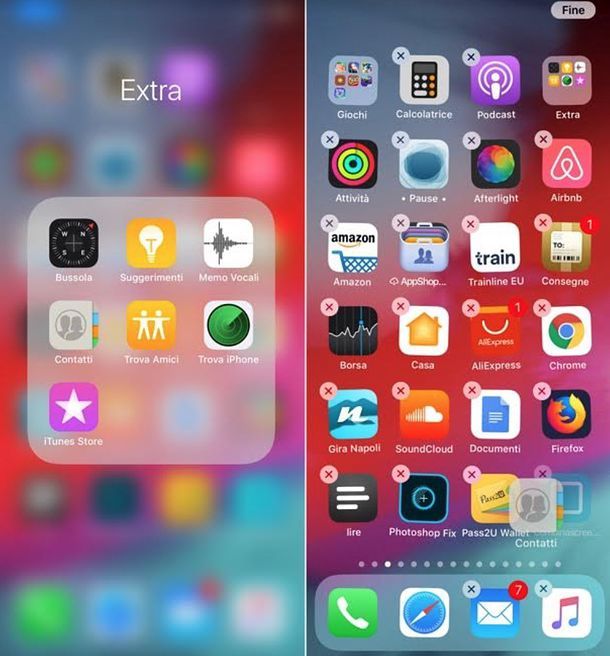Delete Amazon using its X badge

point(328,223)
